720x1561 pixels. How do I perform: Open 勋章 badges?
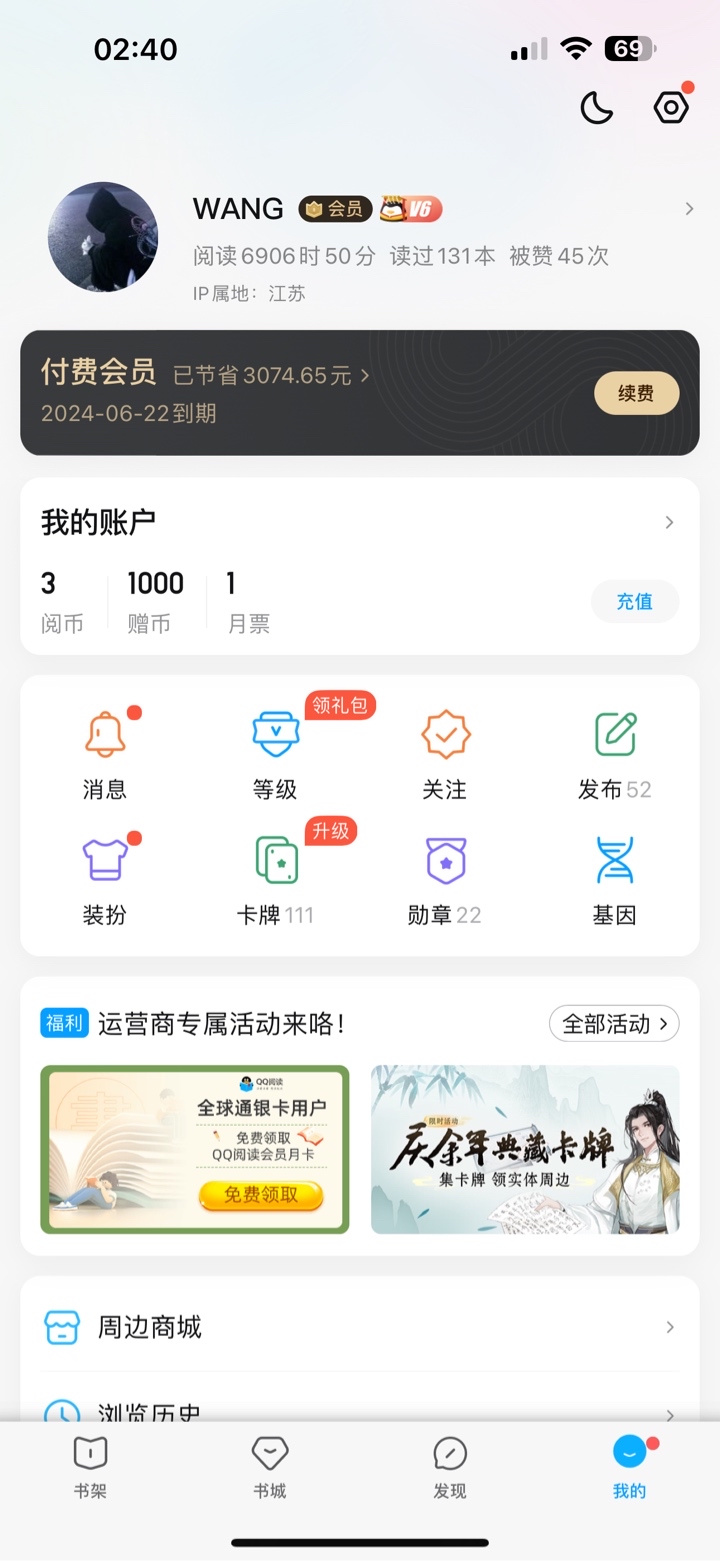point(445,880)
